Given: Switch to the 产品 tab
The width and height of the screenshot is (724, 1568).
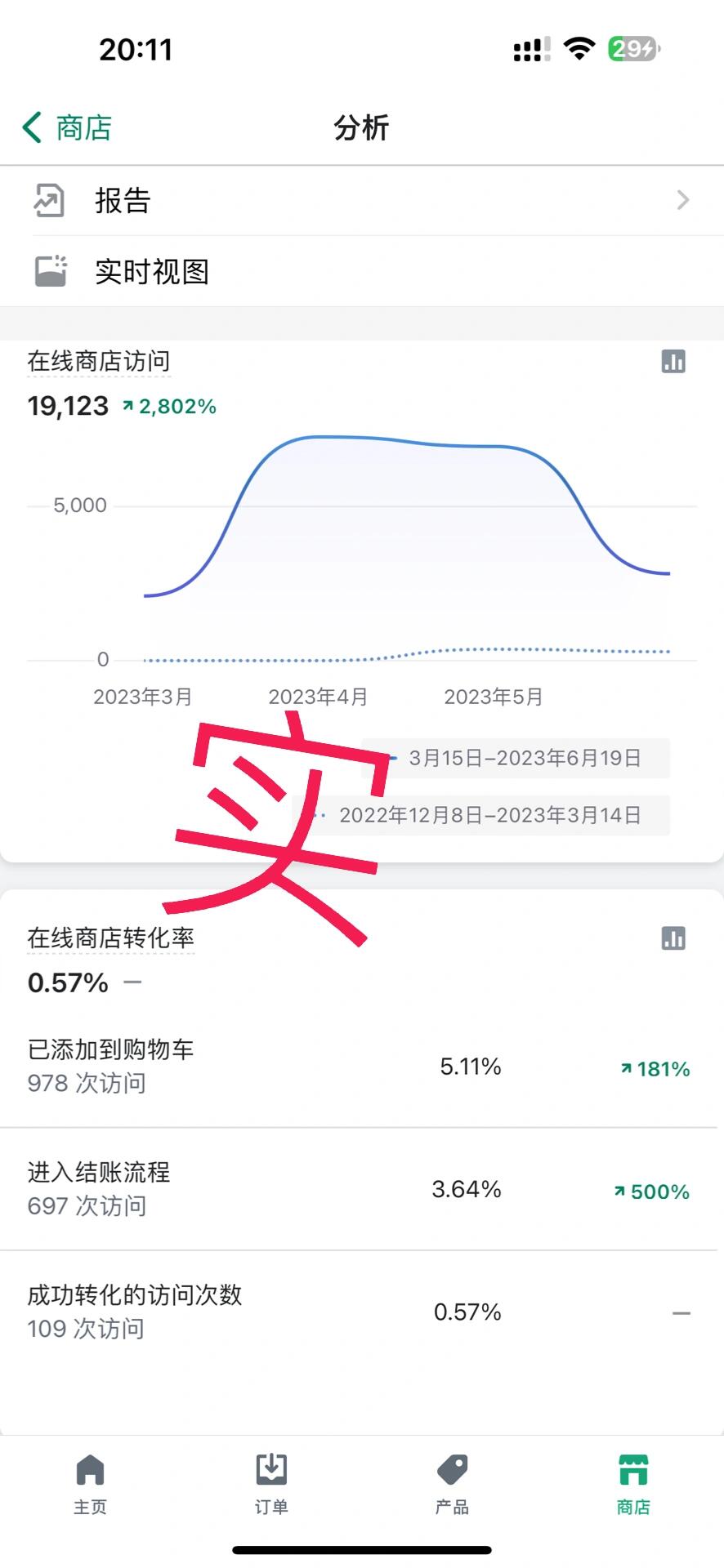Looking at the screenshot, I should [452, 1484].
